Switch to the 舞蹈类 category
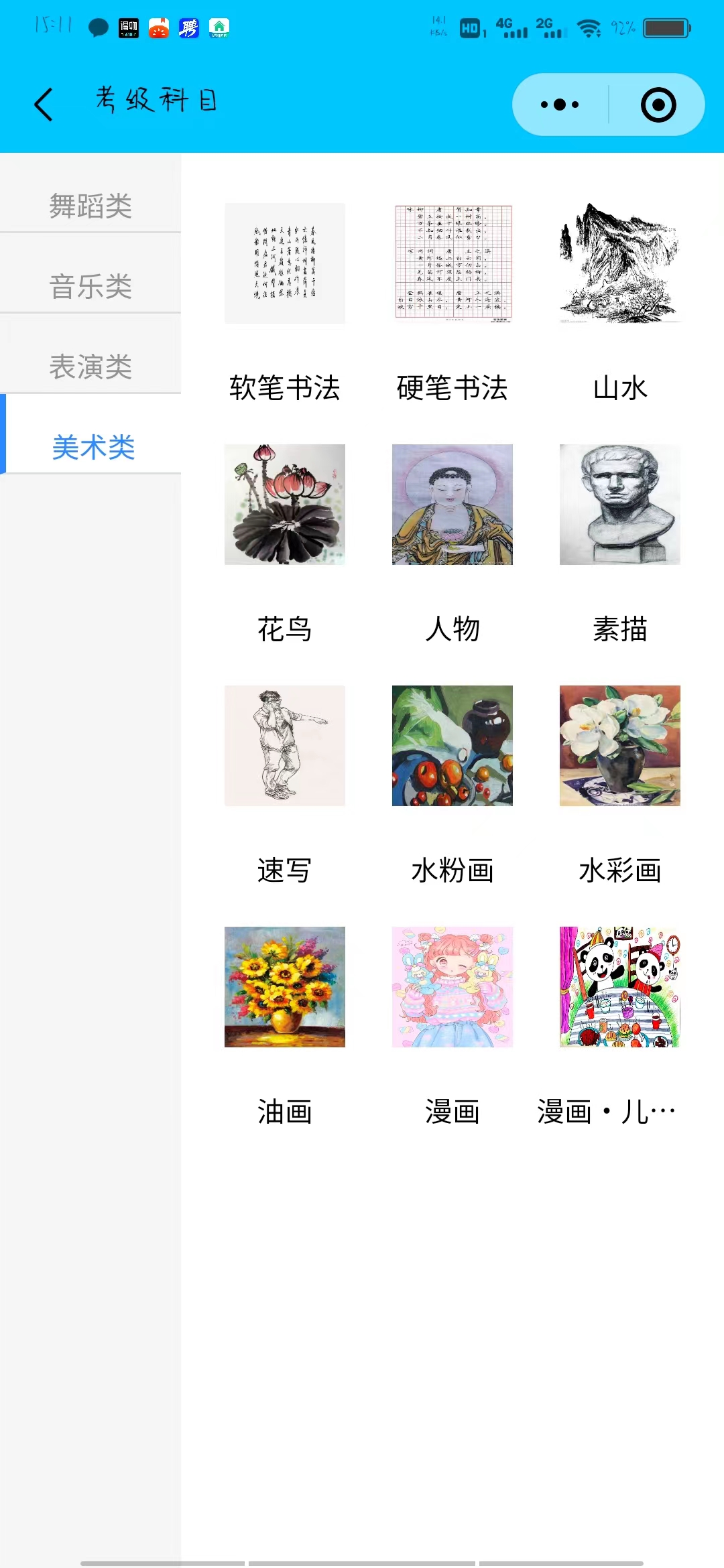The width and height of the screenshot is (724, 1568). (90, 205)
